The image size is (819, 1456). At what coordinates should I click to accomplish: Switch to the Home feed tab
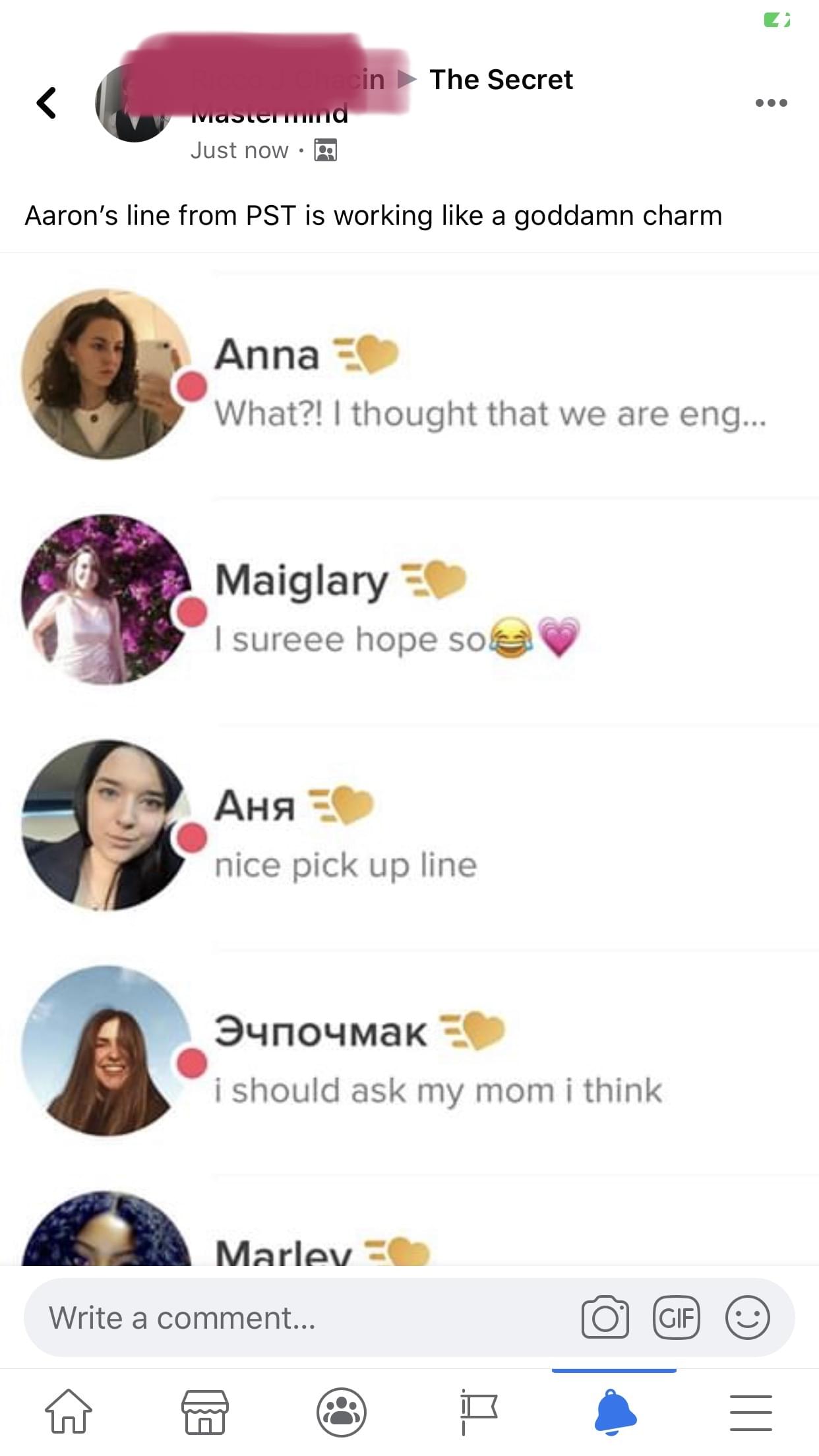69,1412
